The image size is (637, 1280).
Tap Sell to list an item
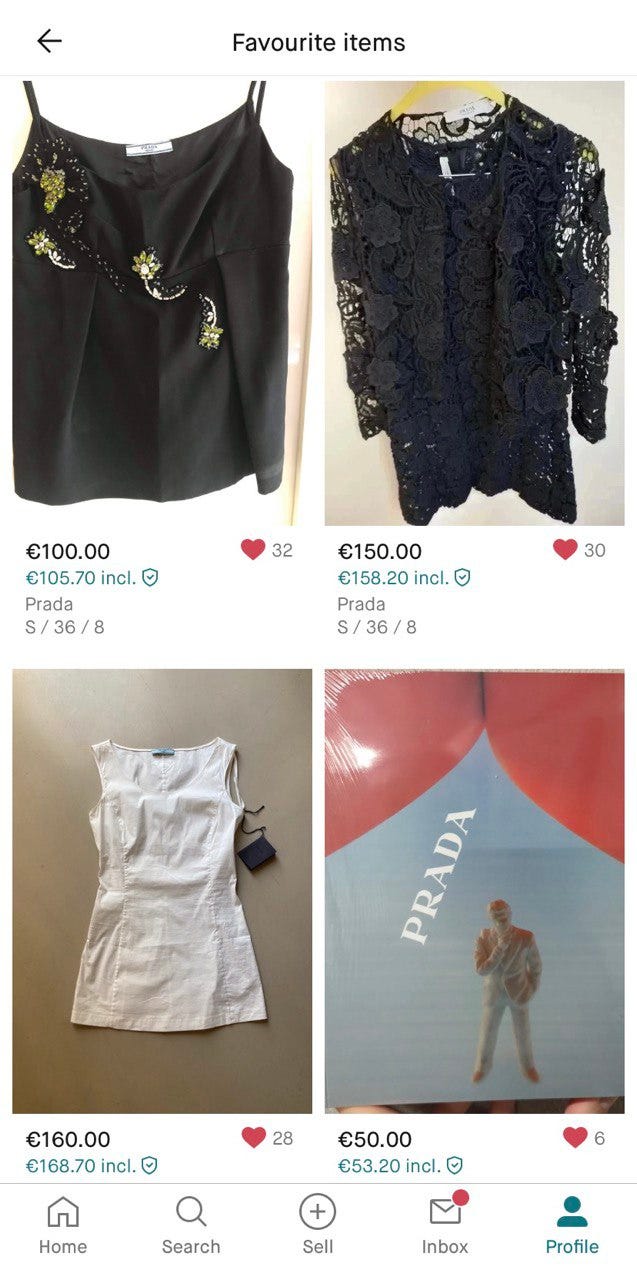point(318,1226)
